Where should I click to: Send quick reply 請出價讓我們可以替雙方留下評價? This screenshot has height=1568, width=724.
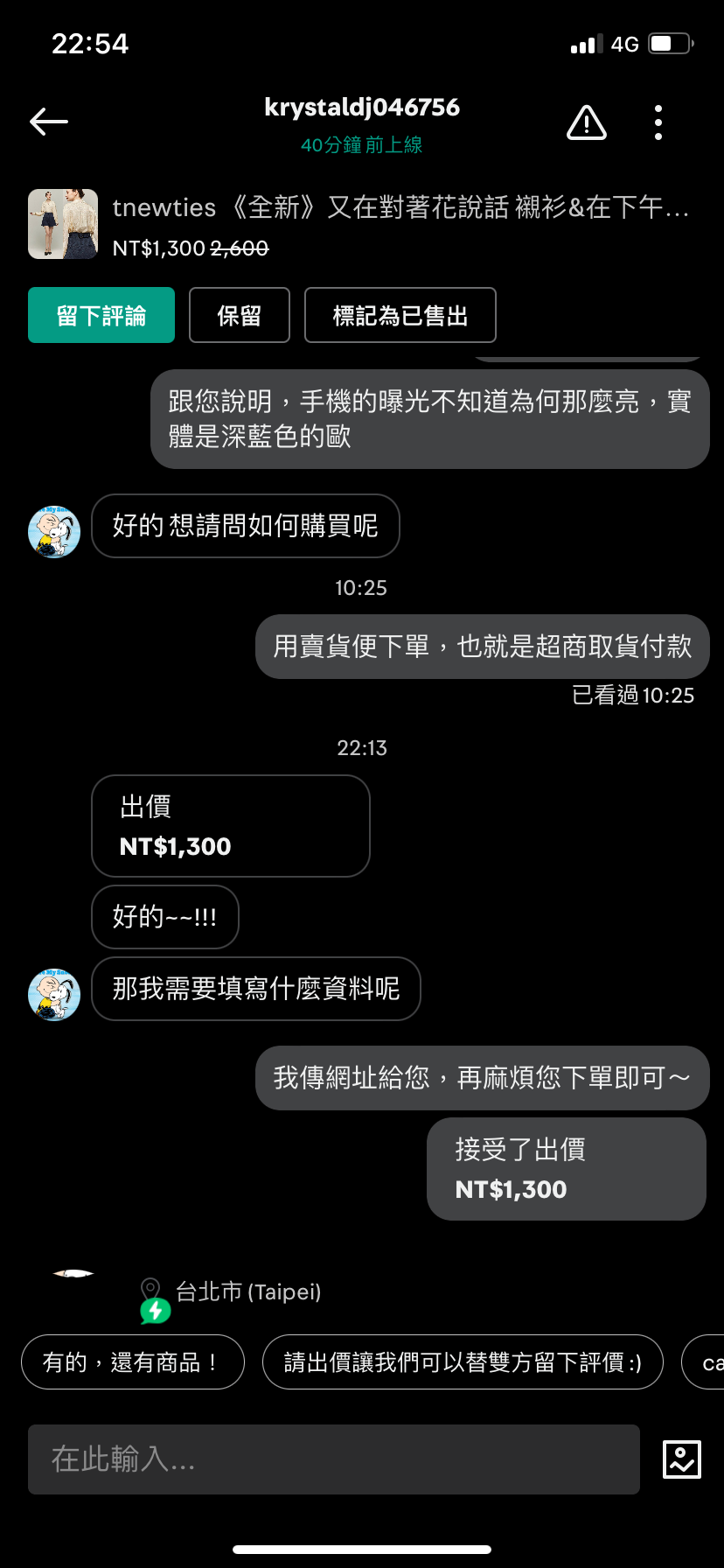pos(463,1361)
